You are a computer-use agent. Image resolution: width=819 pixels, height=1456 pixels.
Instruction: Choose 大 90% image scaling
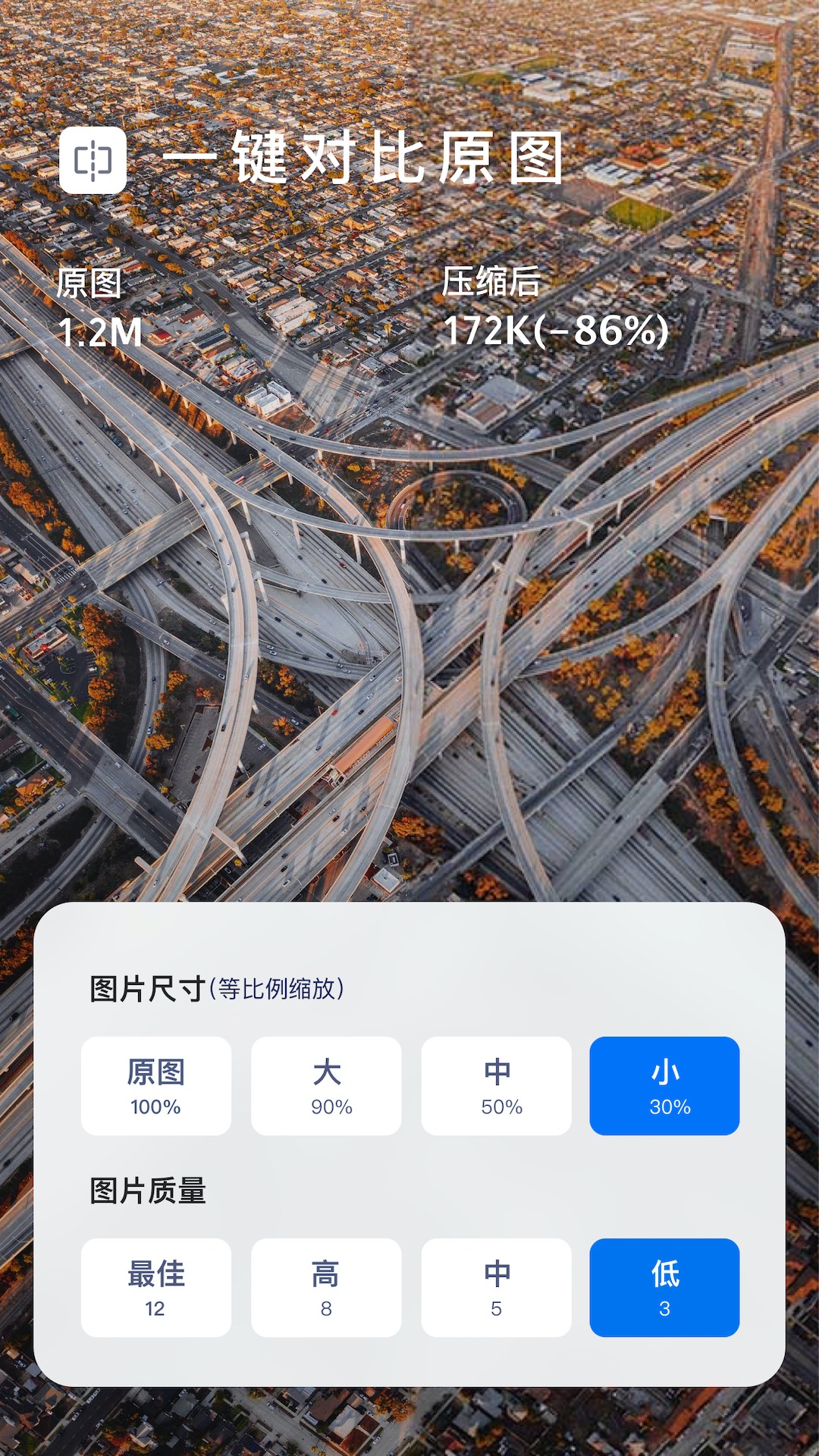(x=325, y=1086)
